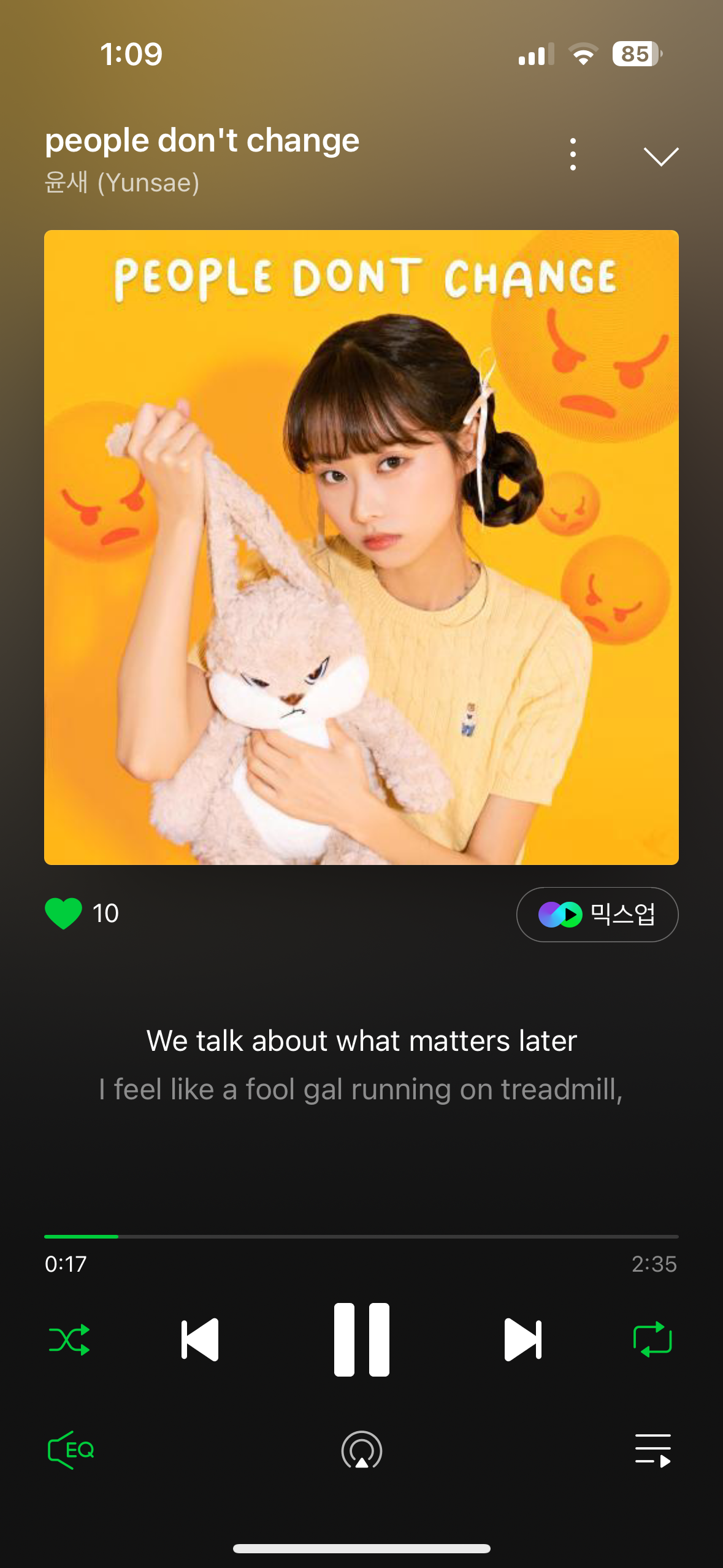
Task: Unlike the song via the green heart
Action: click(63, 913)
